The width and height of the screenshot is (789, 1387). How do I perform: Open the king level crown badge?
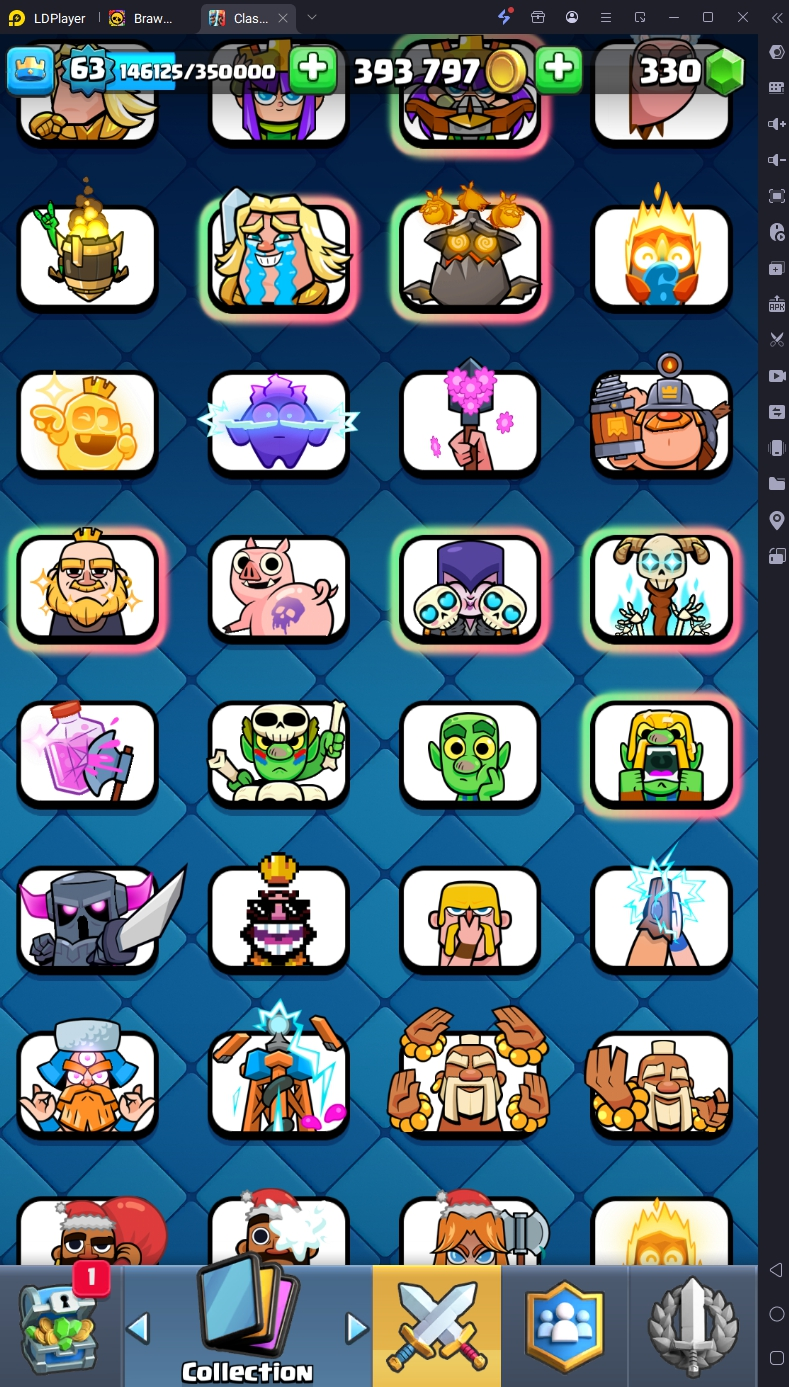[31, 71]
